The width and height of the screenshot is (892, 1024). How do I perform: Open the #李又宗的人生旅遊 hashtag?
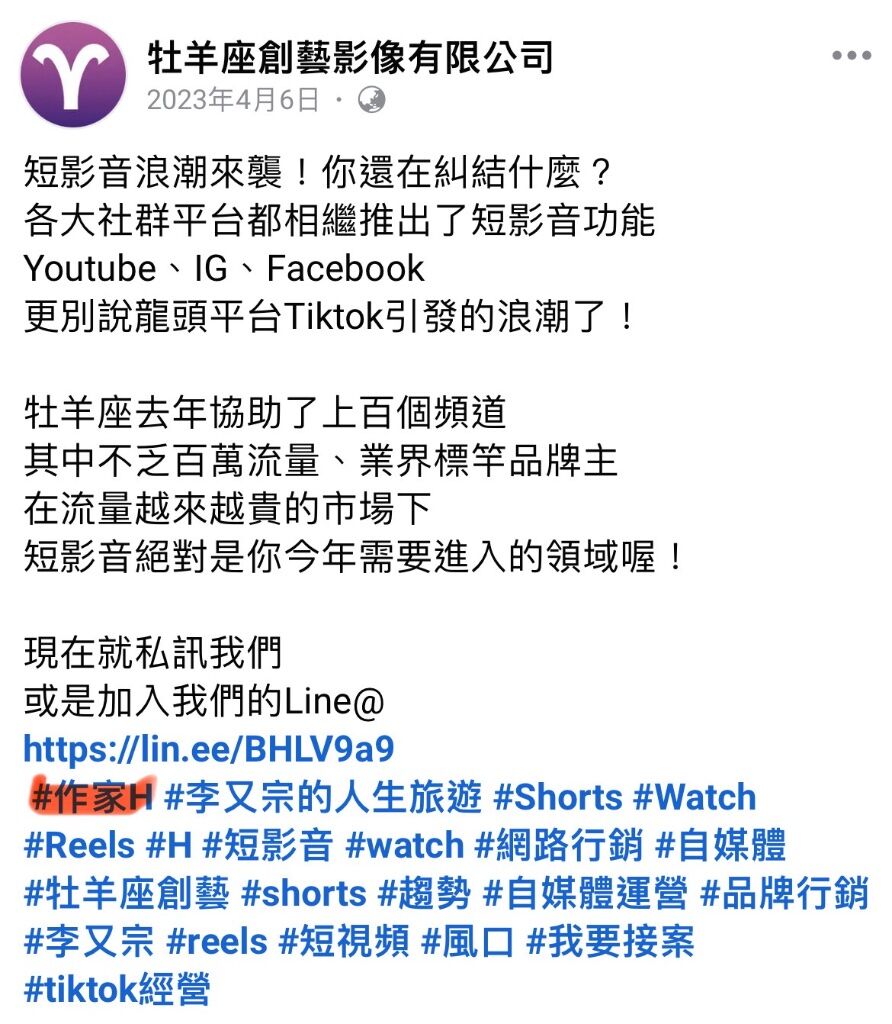323,797
